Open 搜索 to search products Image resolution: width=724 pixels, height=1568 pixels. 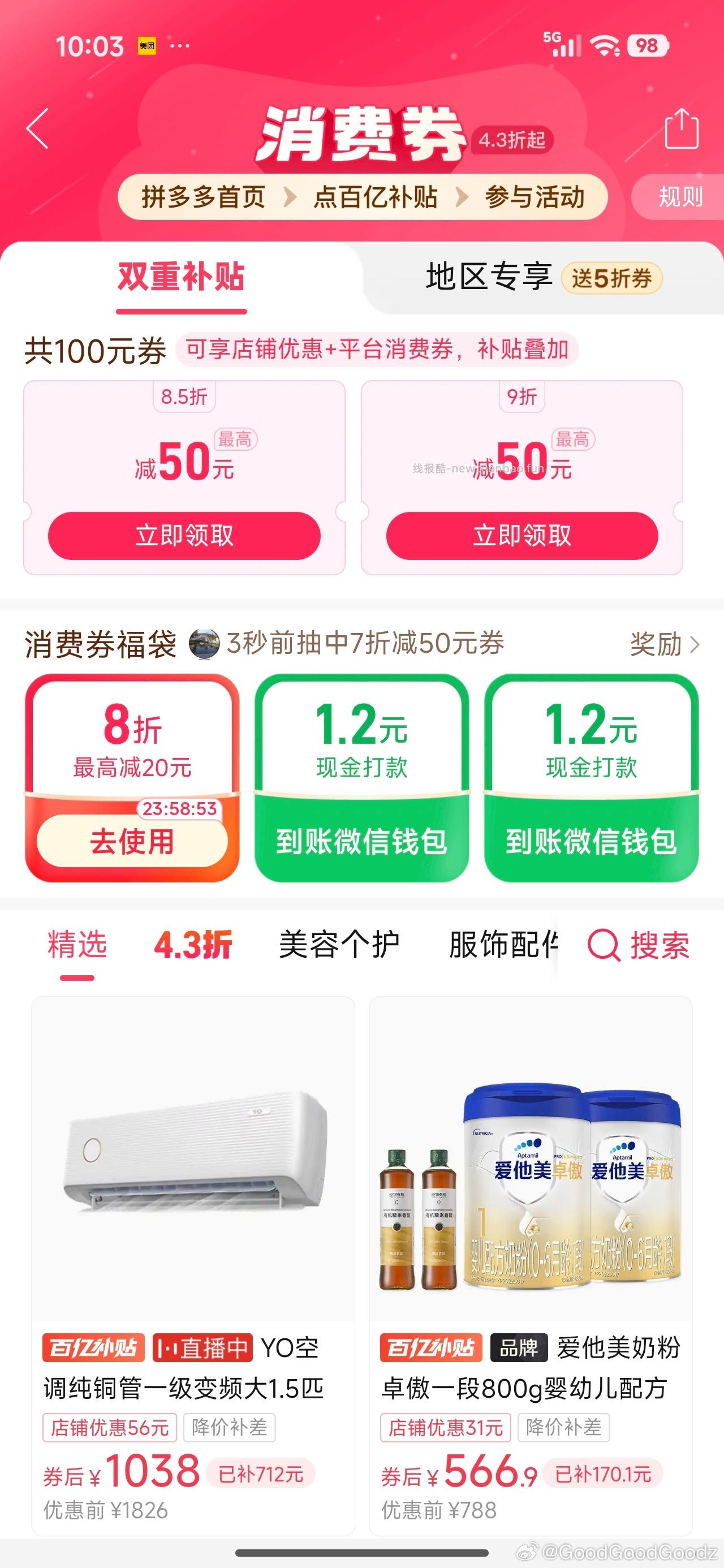[639, 945]
